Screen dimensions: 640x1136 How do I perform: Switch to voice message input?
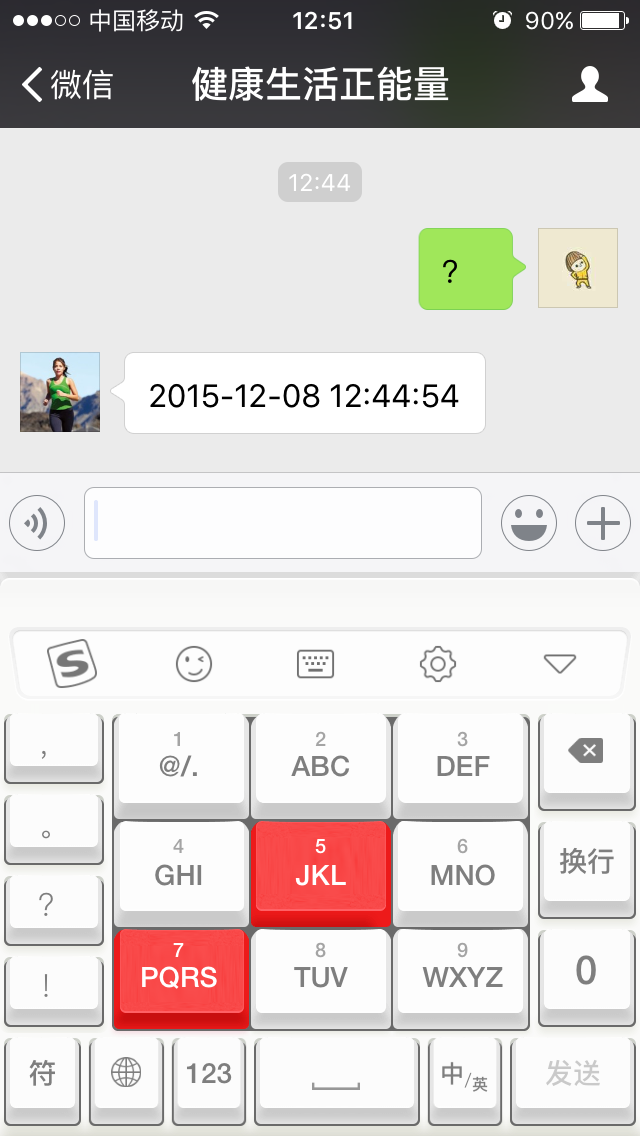[37, 523]
